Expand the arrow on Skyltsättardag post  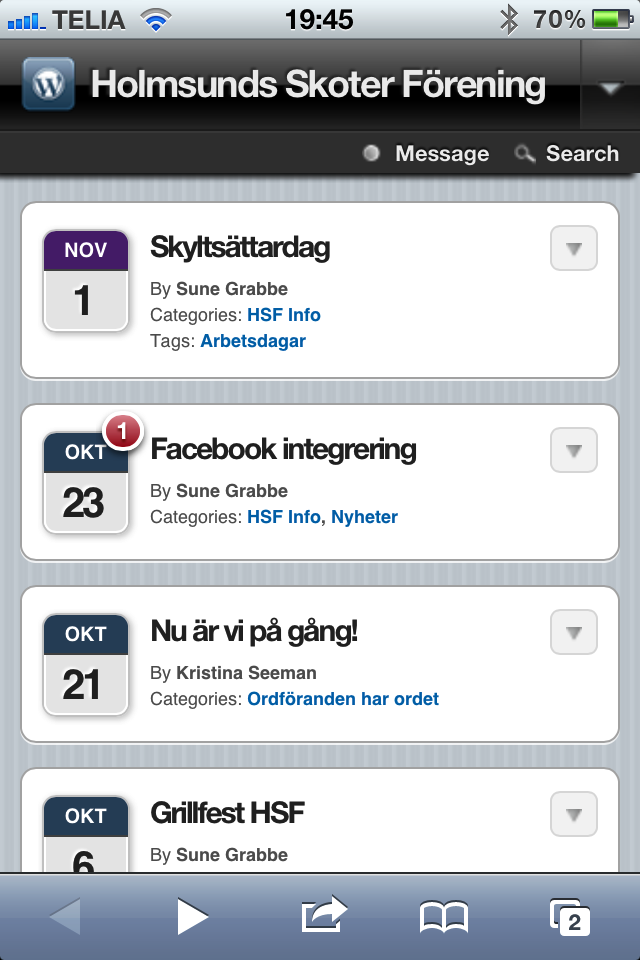pyautogui.click(x=574, y=249)
